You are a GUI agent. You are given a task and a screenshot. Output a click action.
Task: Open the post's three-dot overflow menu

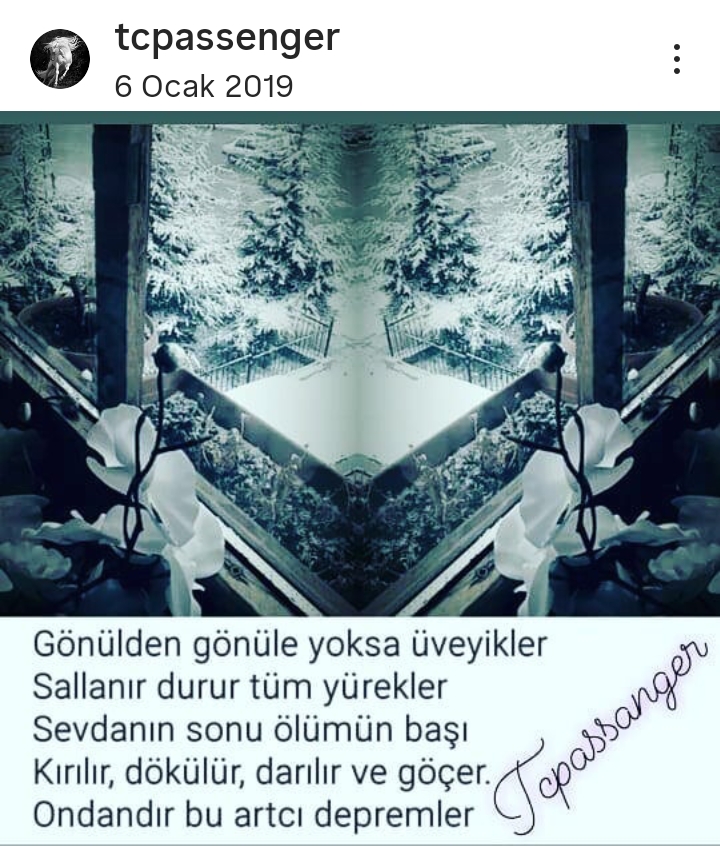coord(677,59)
